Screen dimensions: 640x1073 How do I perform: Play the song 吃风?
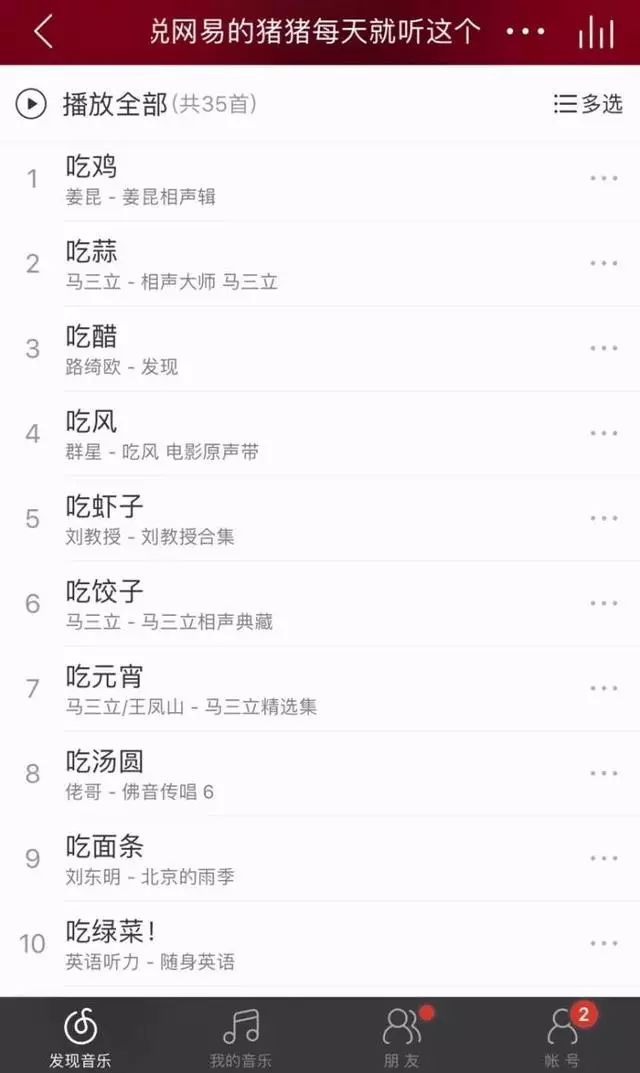pyautogui.click(x=320, y=434)
